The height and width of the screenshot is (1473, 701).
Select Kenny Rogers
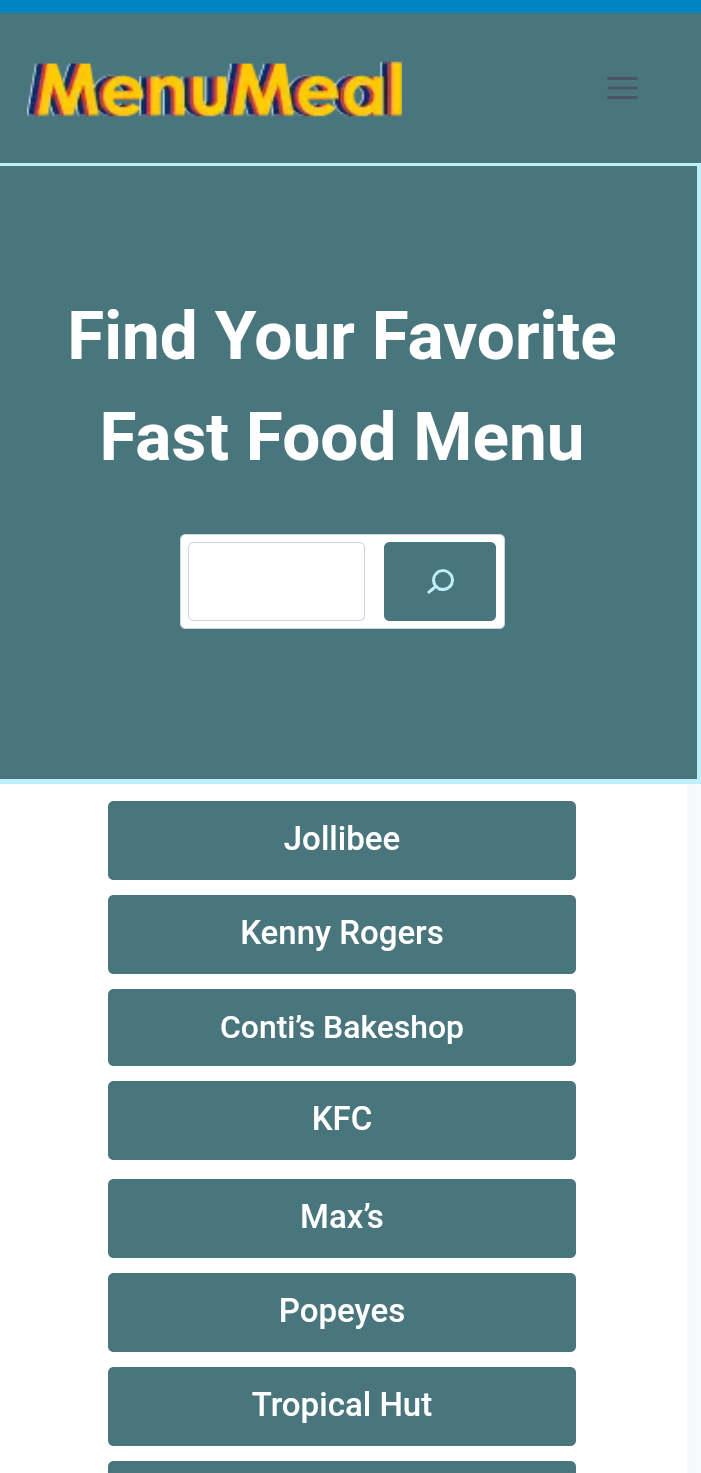coord(342,933)
